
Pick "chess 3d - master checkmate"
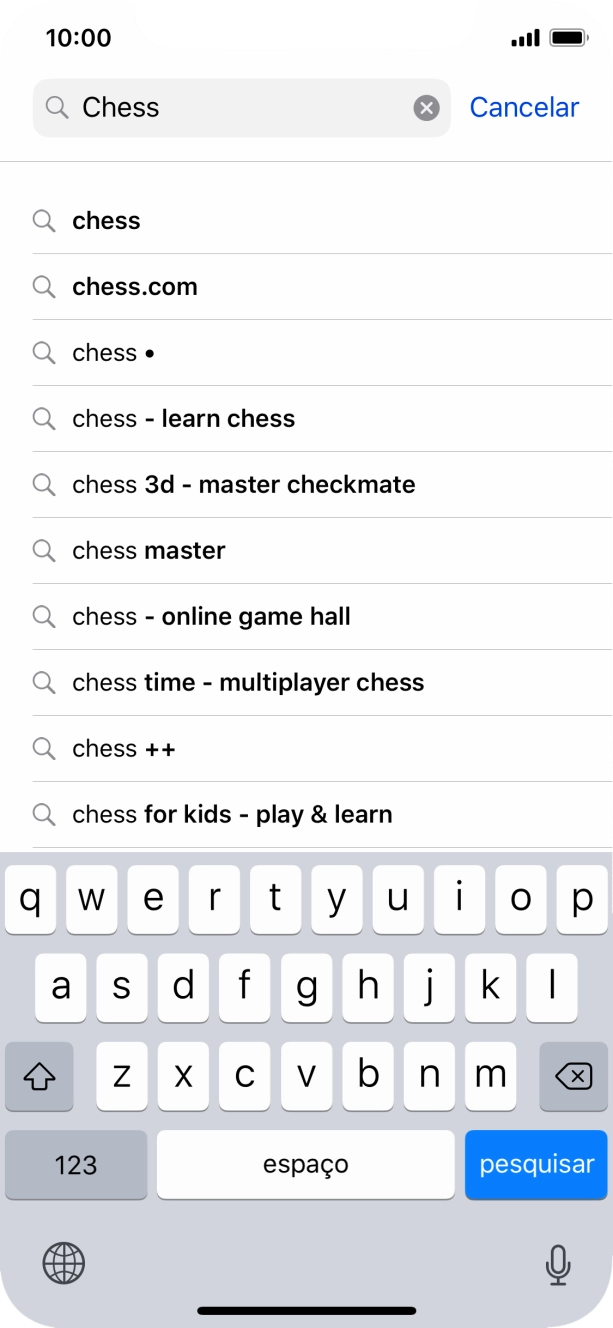pyautogui.click(x=322, y=485)
